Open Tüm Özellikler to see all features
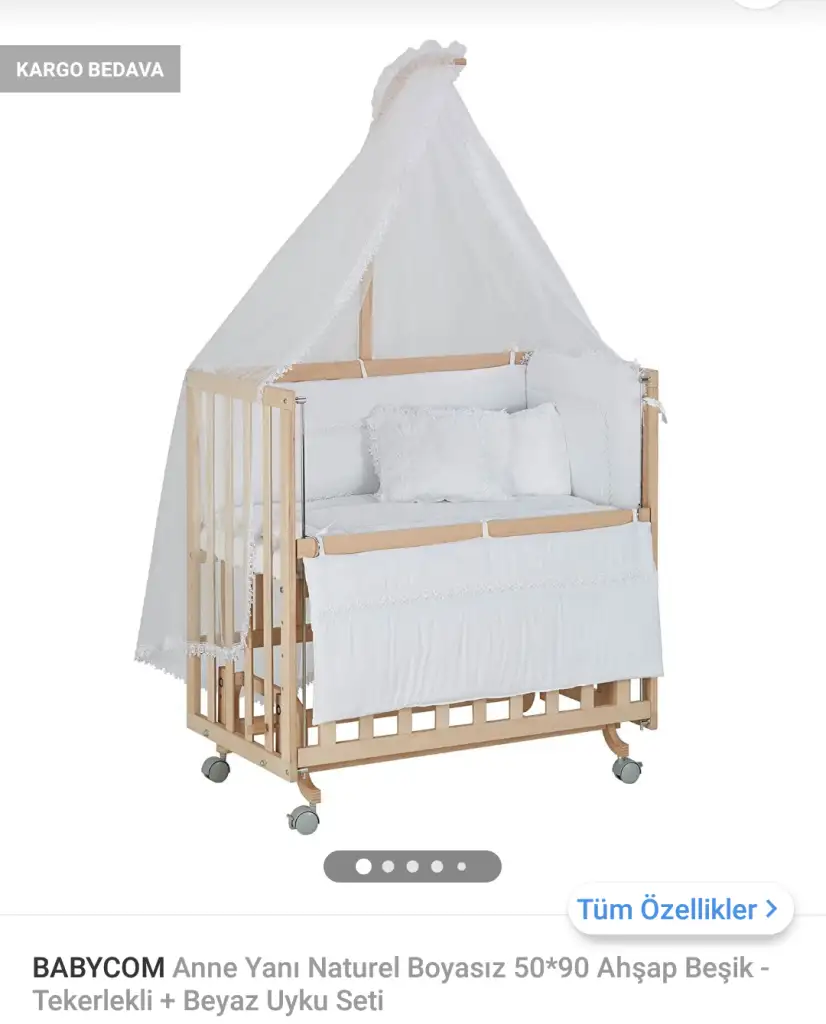Viewport: 826px width, 1024px height. click(680, 909)
